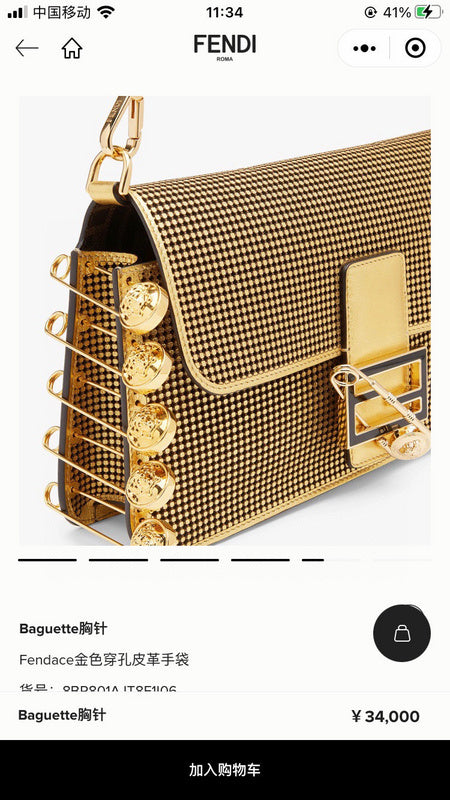The width and height of the screenshot is (450, 800).
Task: Go back using the arrow icon
Action: pos(27,48)
